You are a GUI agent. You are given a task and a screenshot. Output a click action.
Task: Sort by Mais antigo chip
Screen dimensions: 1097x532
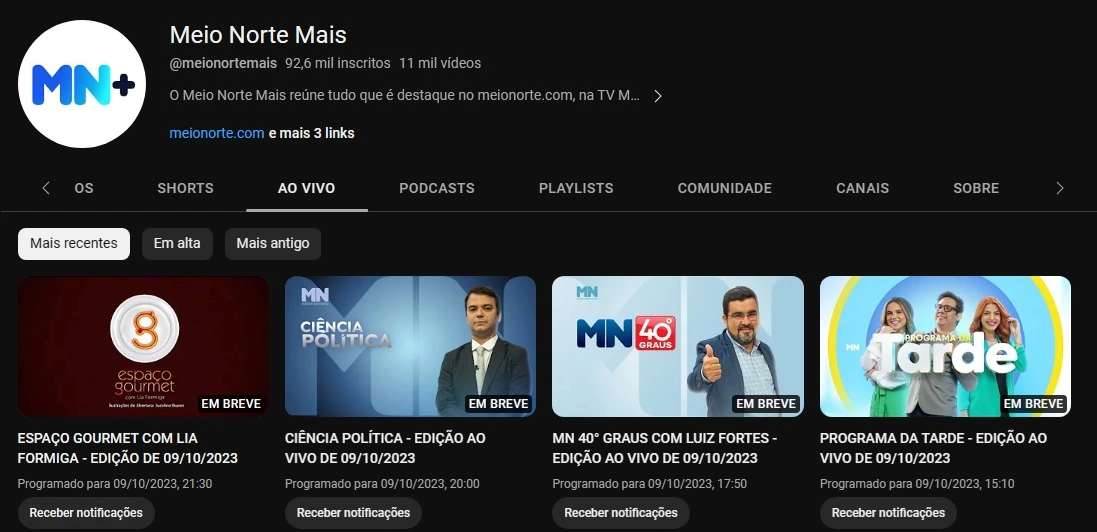[272, 243]
